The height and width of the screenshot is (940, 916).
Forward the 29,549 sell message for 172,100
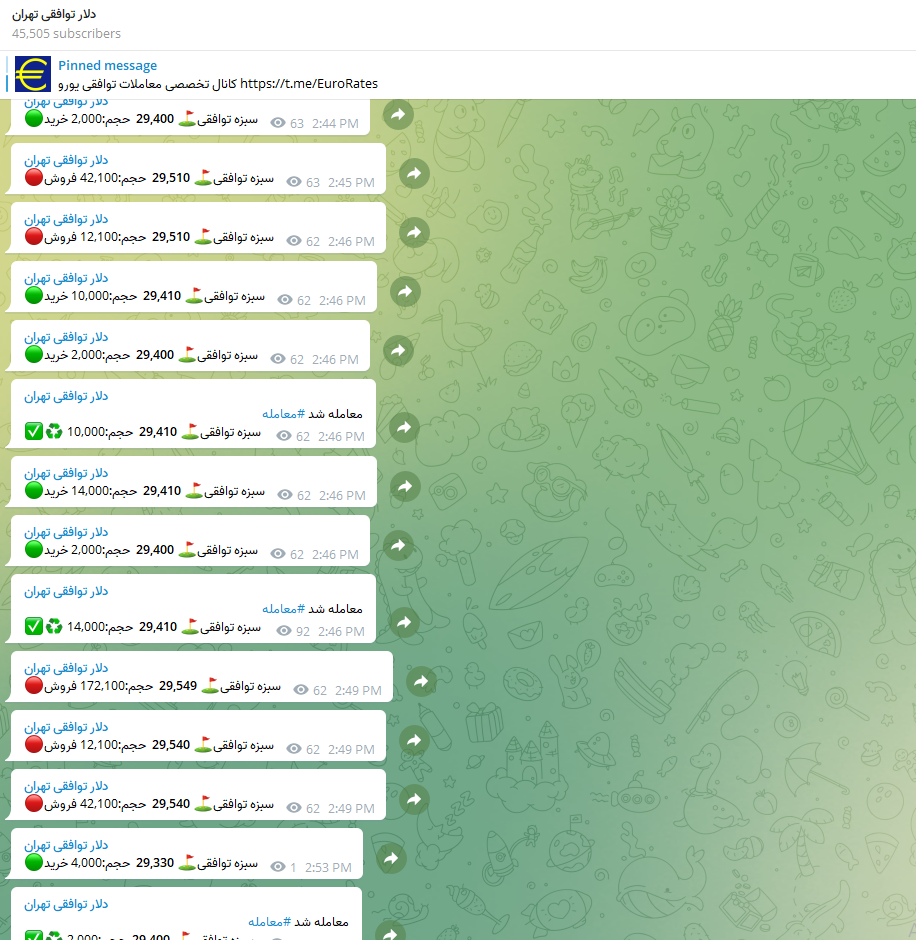point(421,682)
